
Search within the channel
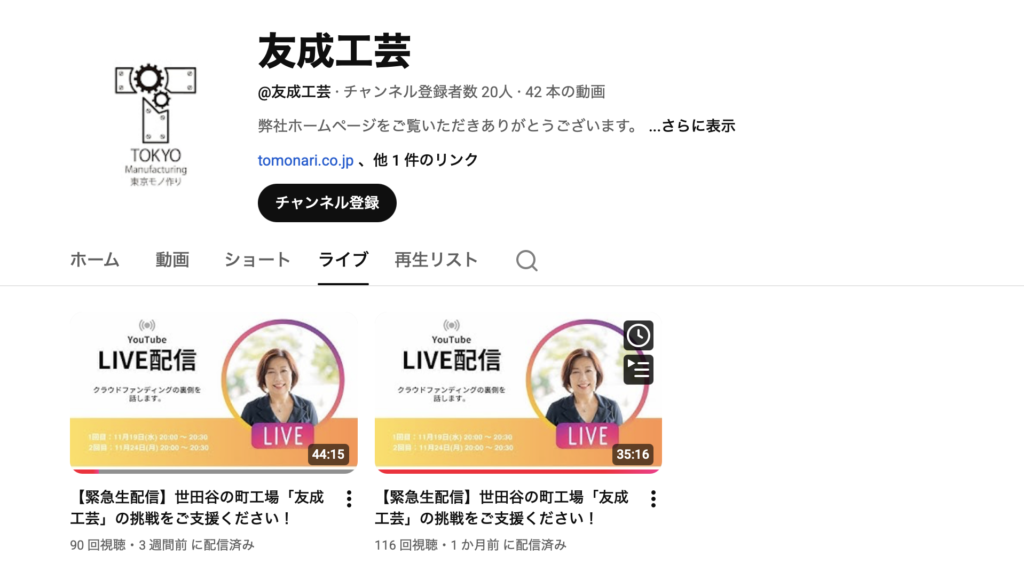[527, 261]
